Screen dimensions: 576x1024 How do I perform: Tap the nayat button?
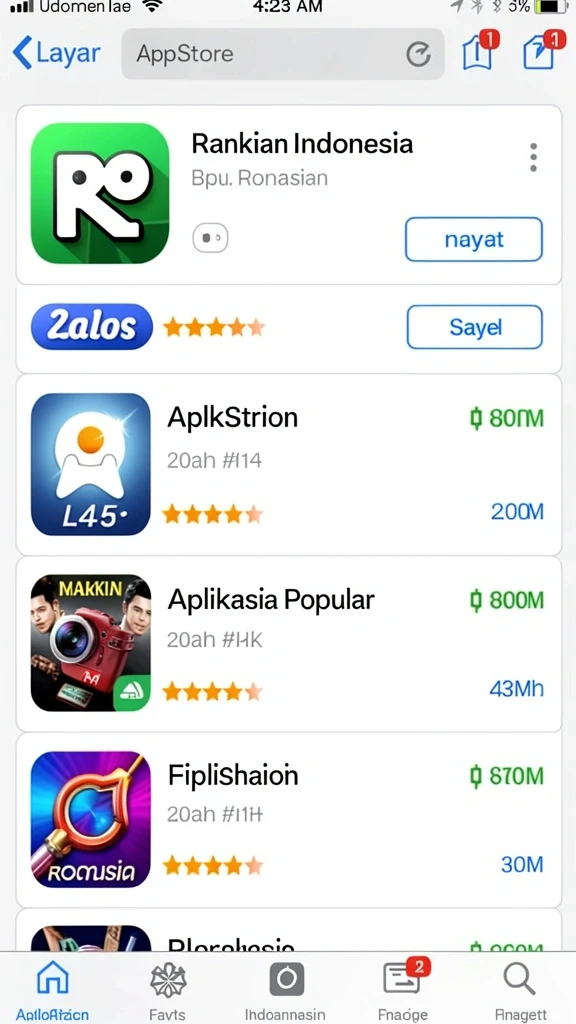473,240
